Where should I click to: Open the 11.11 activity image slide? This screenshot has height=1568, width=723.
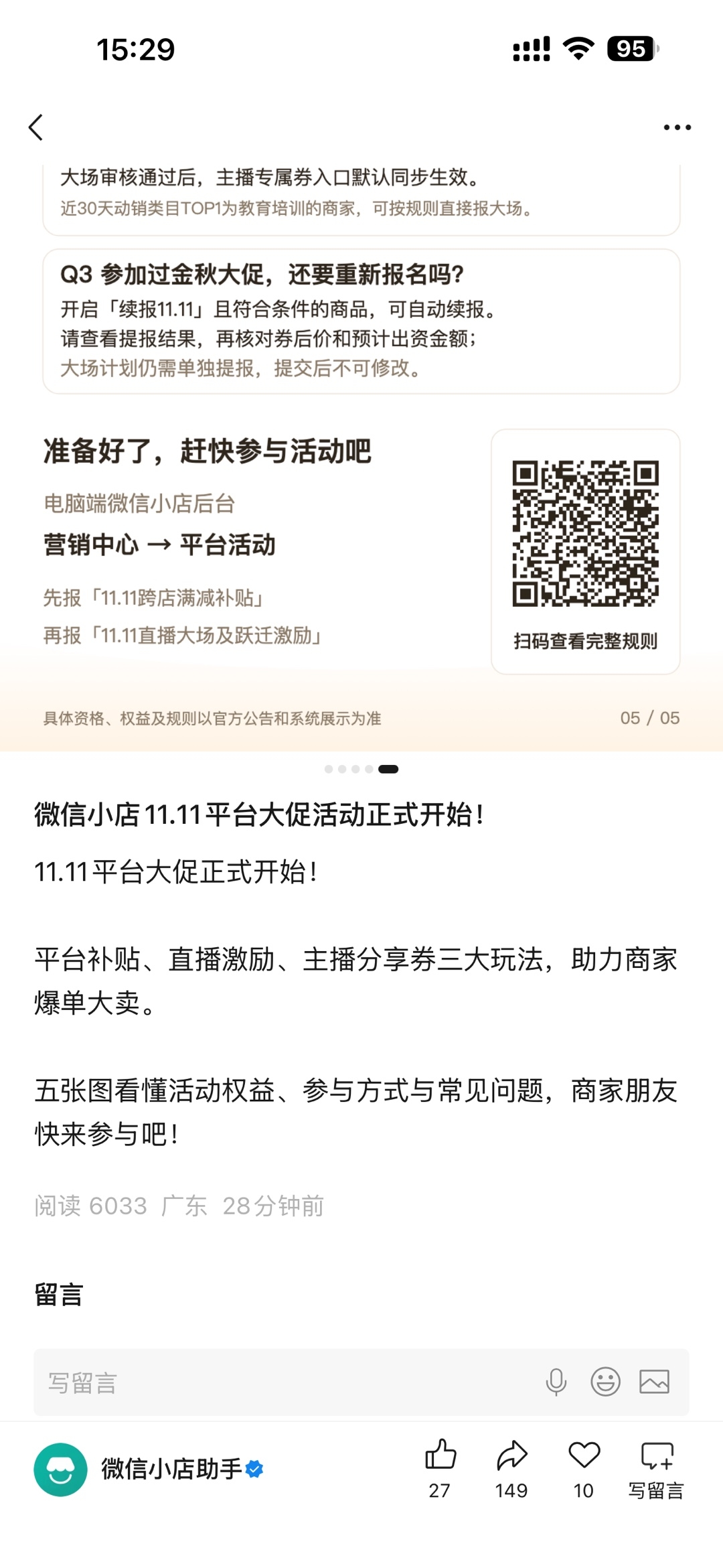click(x=361, y=457)
